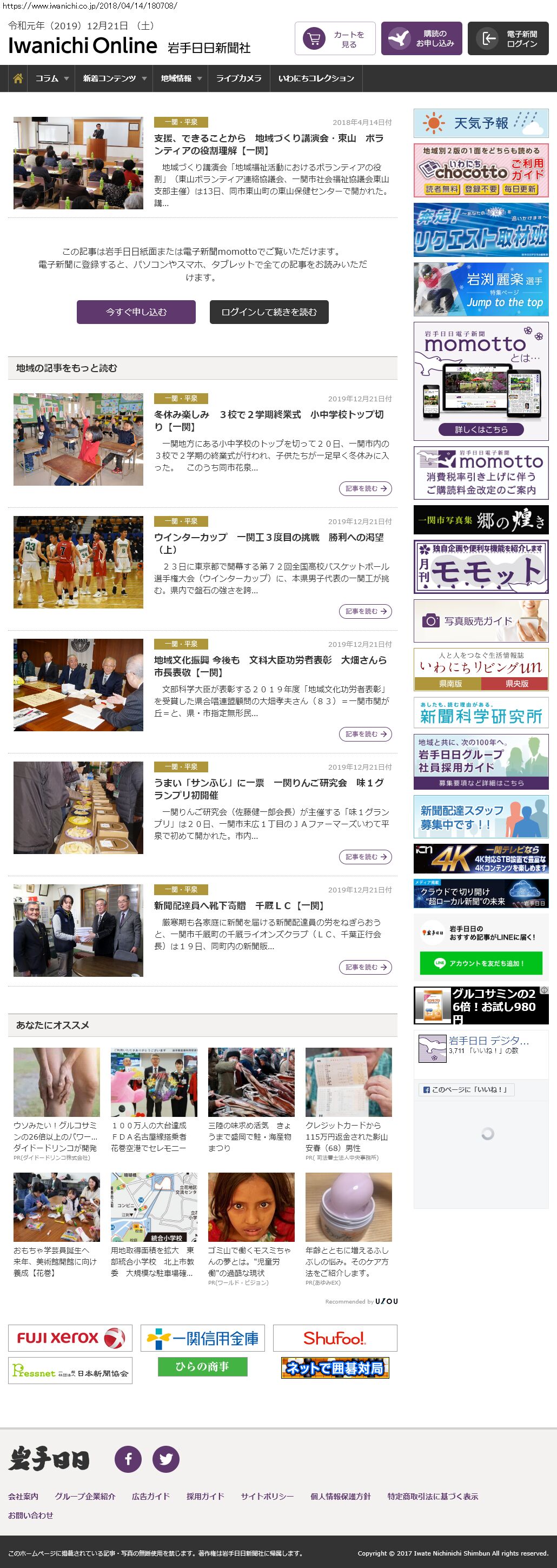557x1568 pixels.
Task: Open the 写真販売ガイド banner
Action: click(481, 621)
